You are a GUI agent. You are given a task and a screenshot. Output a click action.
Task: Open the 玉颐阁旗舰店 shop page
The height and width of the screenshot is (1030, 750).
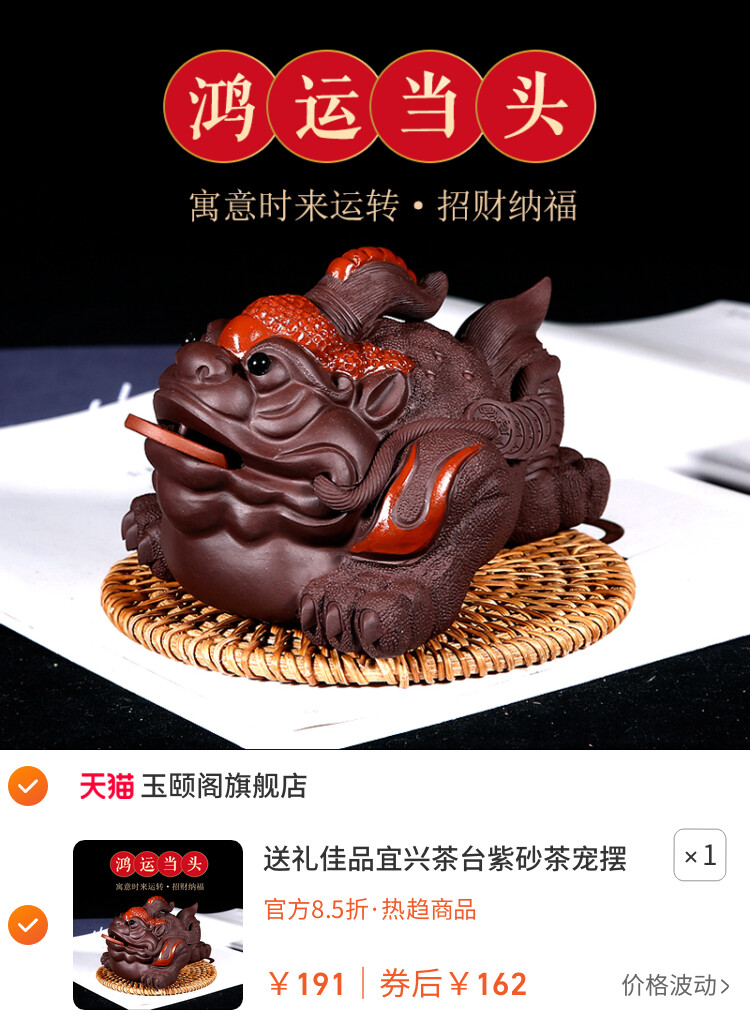tap(223, 786)
